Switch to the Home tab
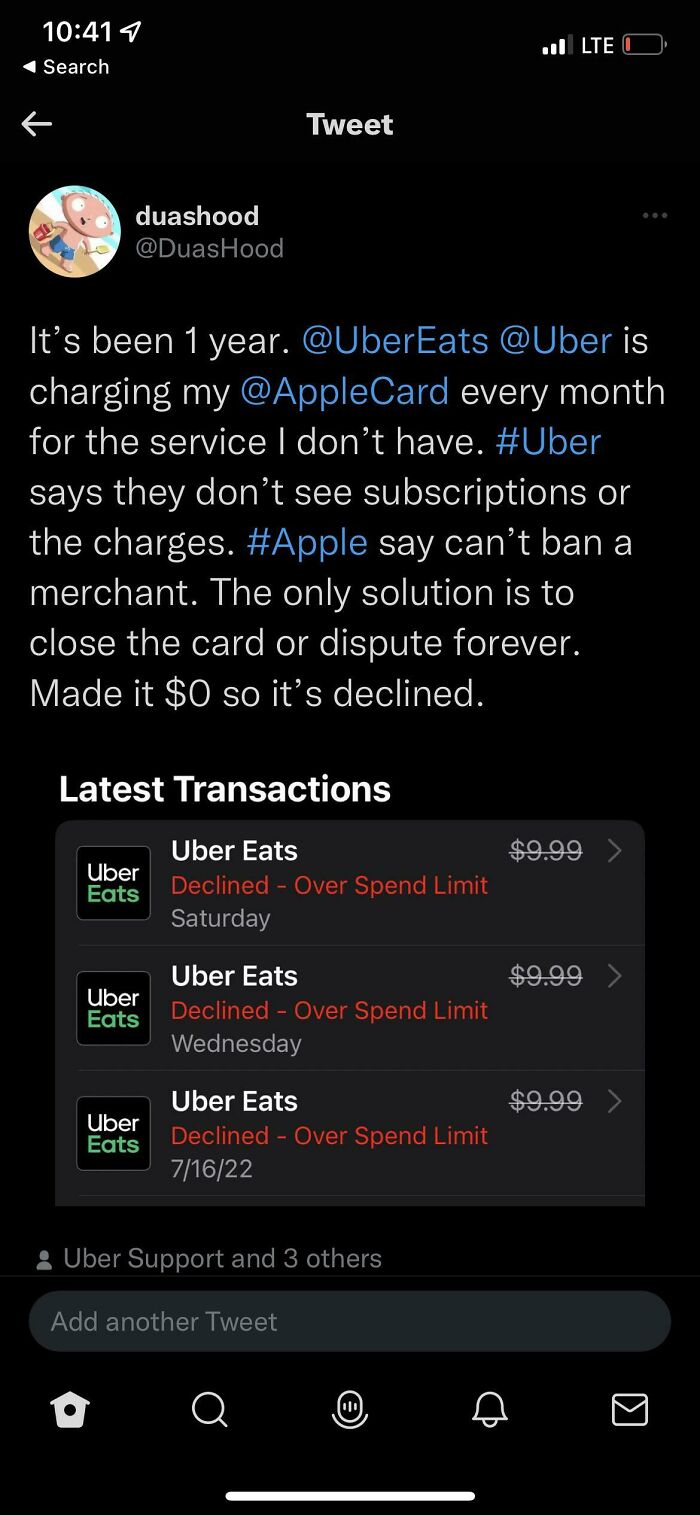The width and height of the screenshot is (700, 1515). pos(70,1410)
